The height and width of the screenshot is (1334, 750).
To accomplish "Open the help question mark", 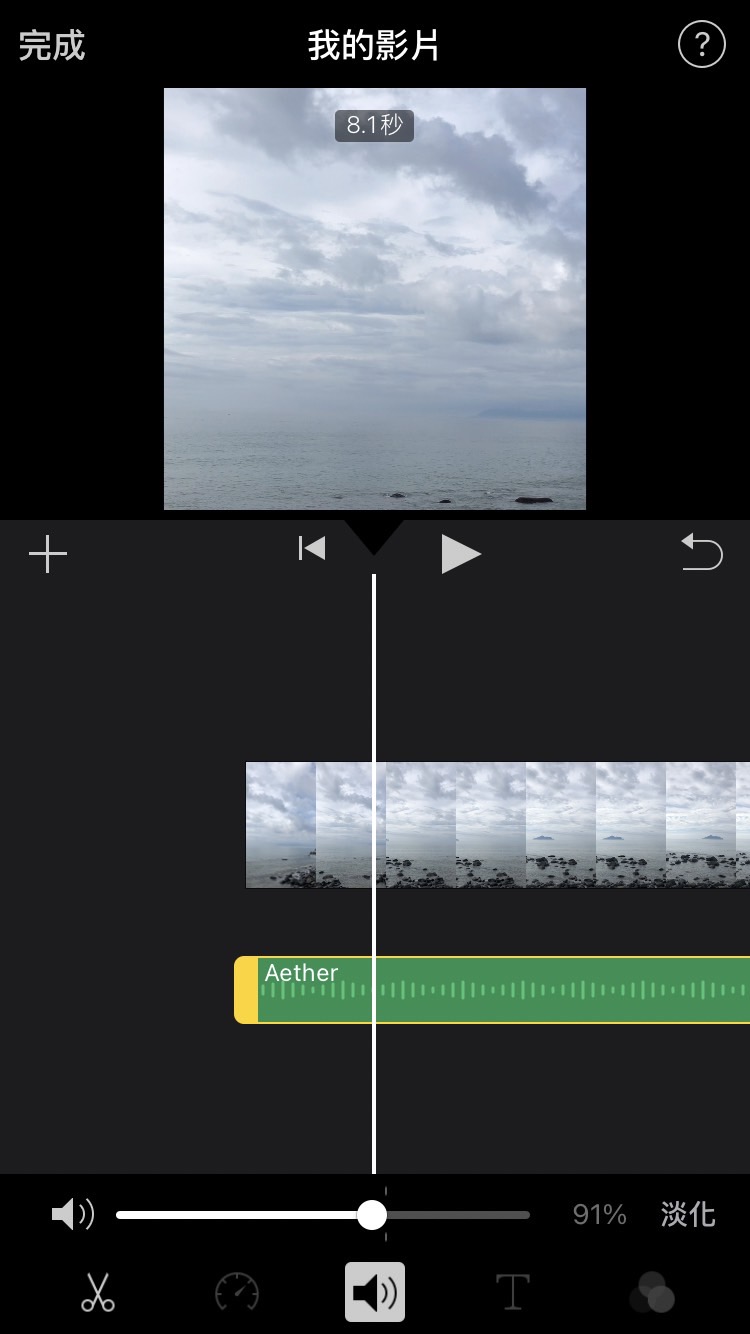I will click(x=701, y=45).
